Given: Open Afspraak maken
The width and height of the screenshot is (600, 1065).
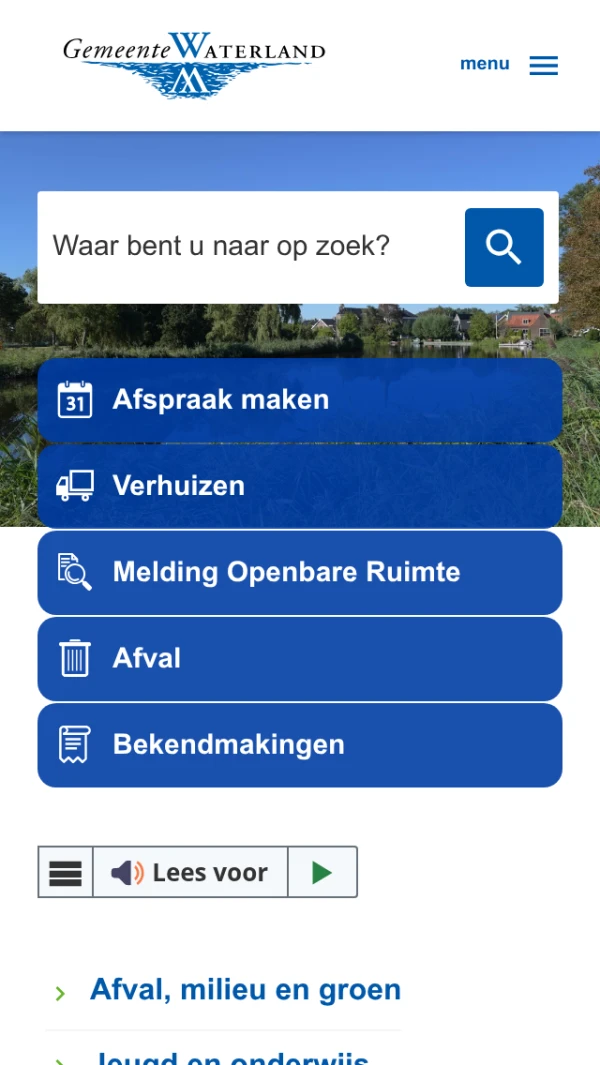Looking at the screenshot, I should point(299,400).
